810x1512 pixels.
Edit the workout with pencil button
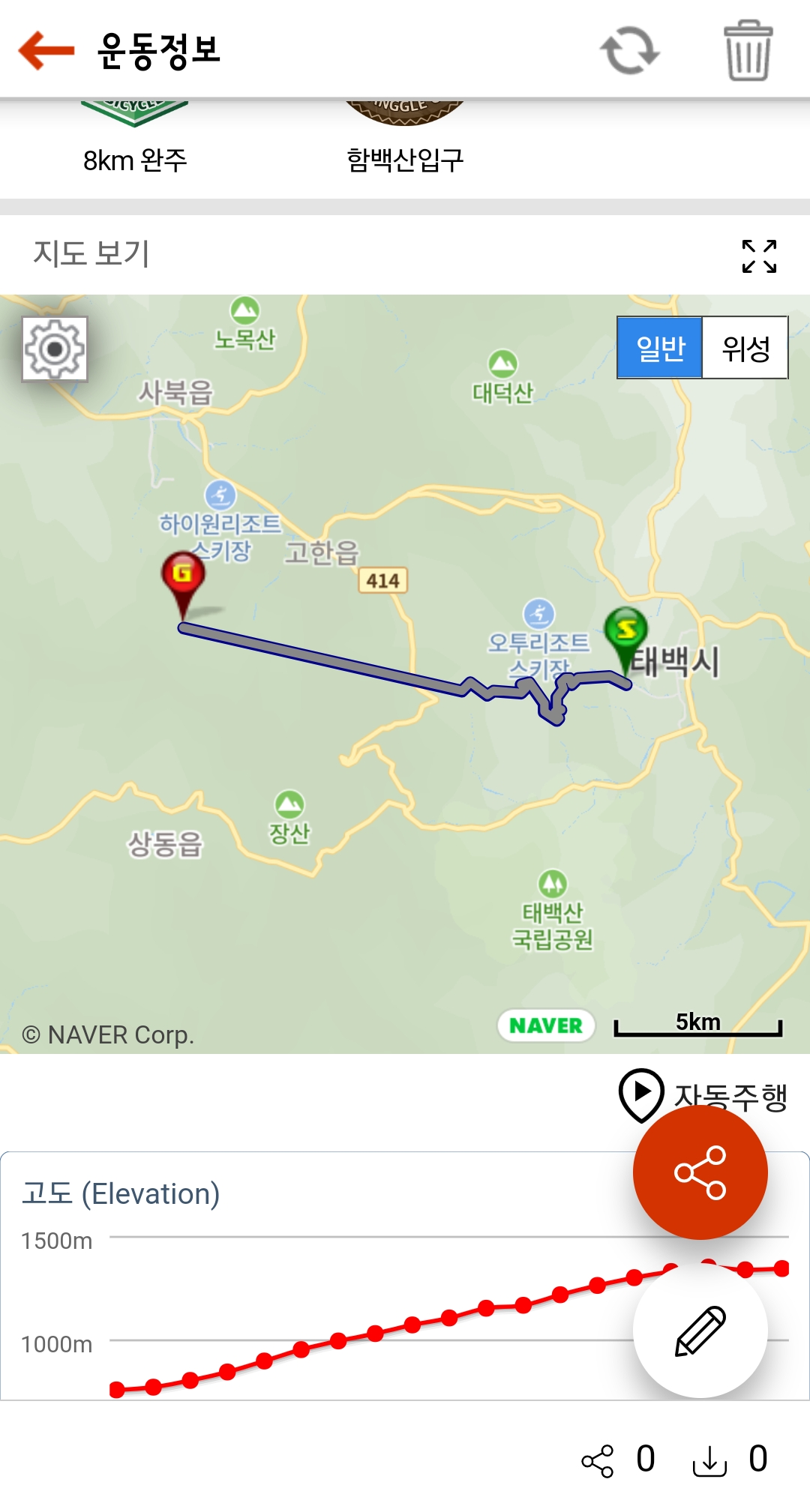click(x=700, y=1331)
